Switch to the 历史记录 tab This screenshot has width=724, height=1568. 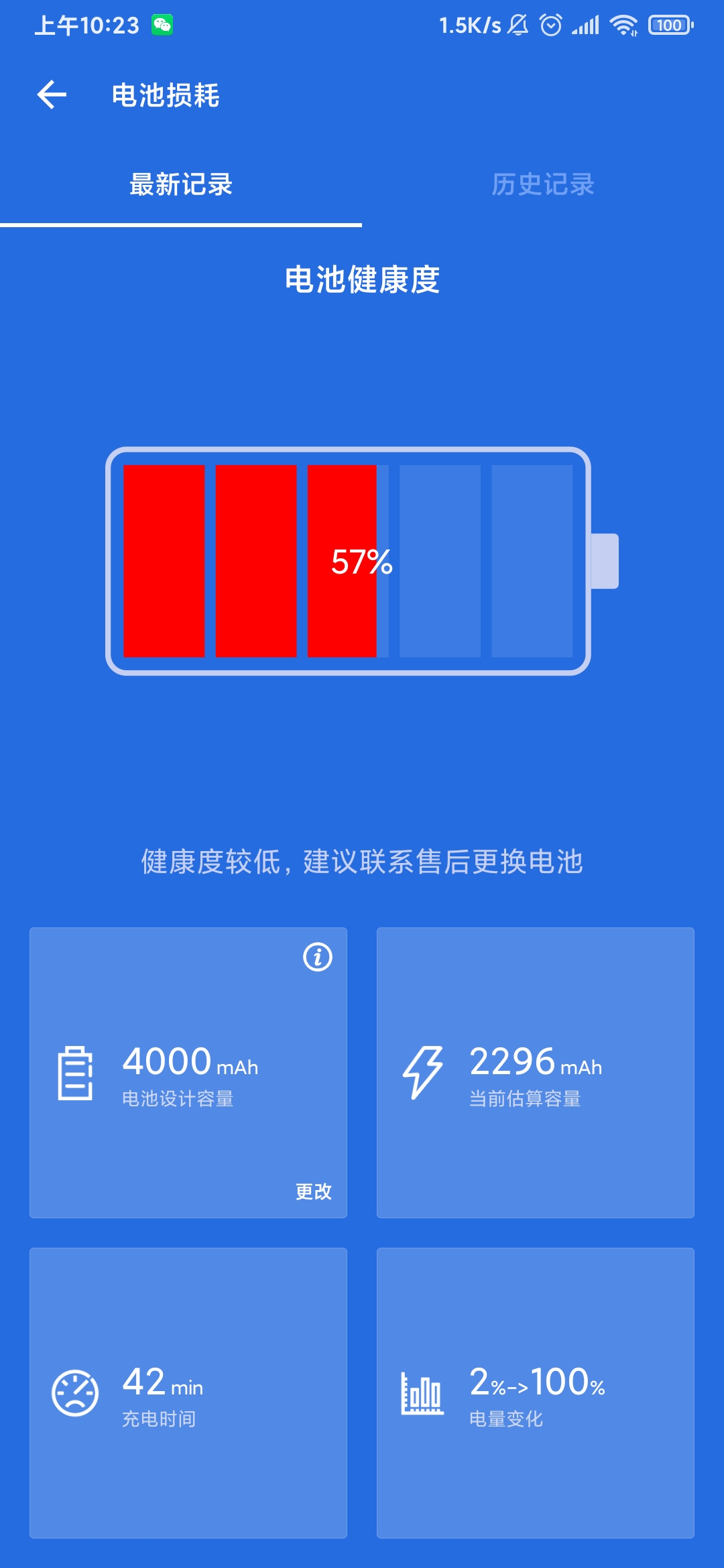point(543,184)
